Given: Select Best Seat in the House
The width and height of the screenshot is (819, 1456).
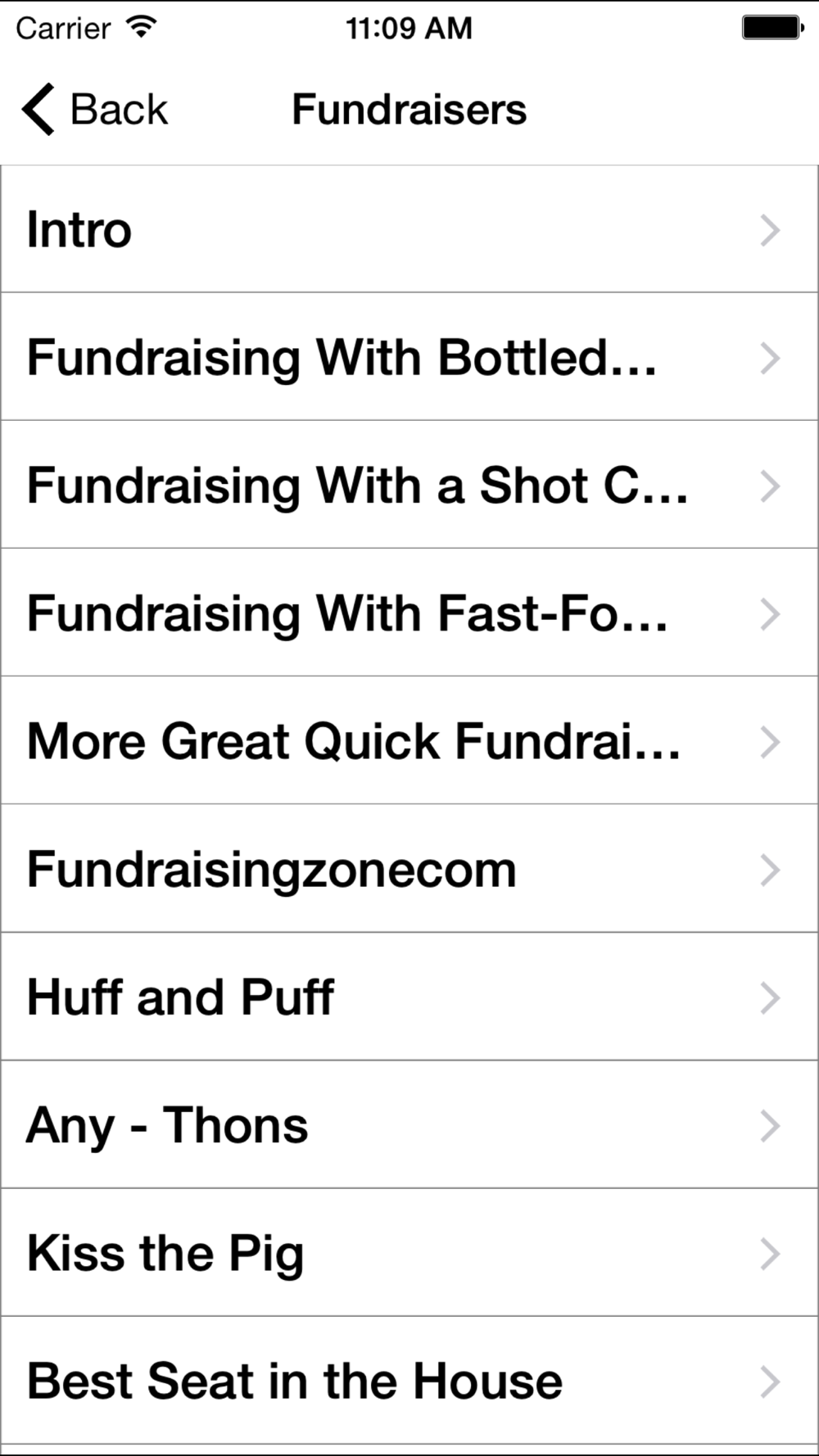Looking at the screenshot, I should coord(409,1380).
